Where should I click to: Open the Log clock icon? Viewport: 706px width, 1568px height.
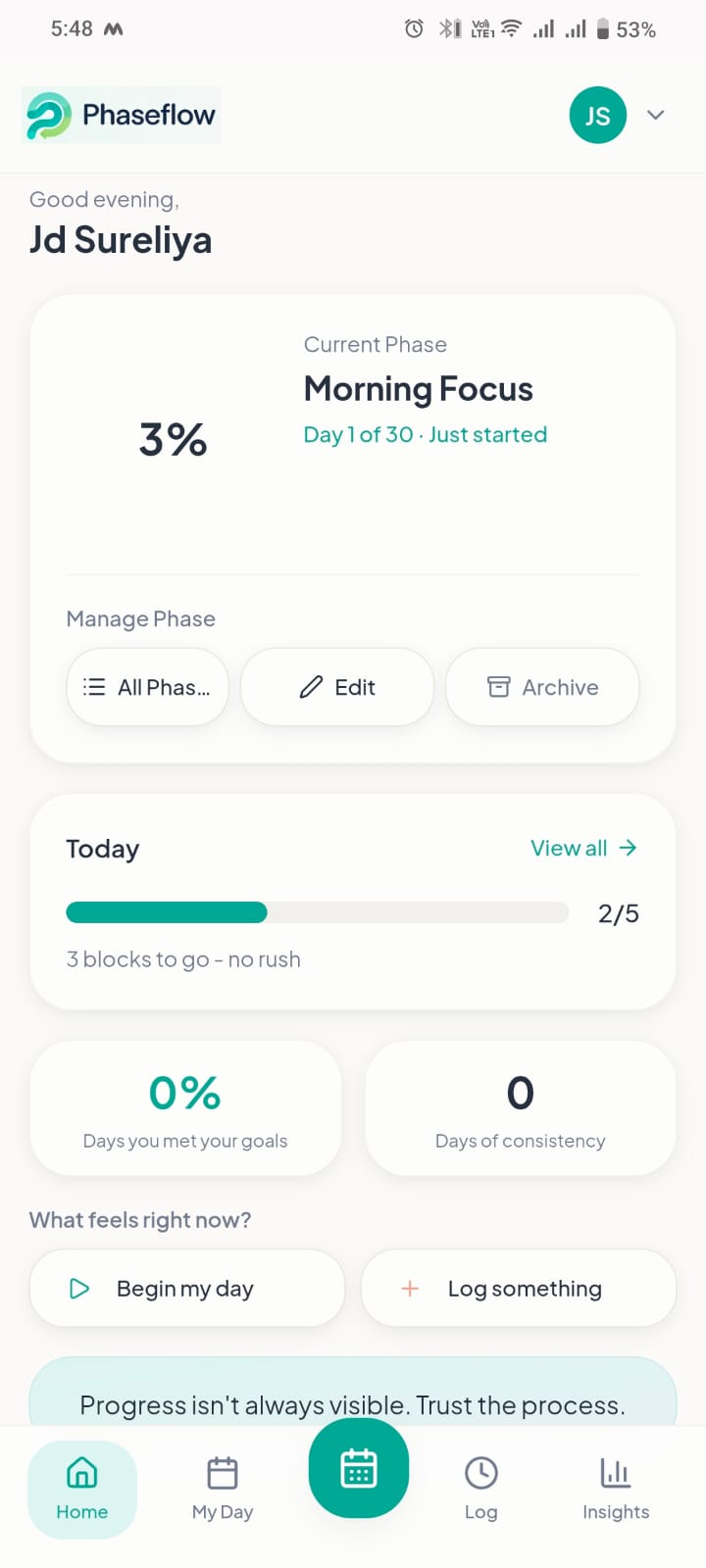click(x=480, y=1472)
